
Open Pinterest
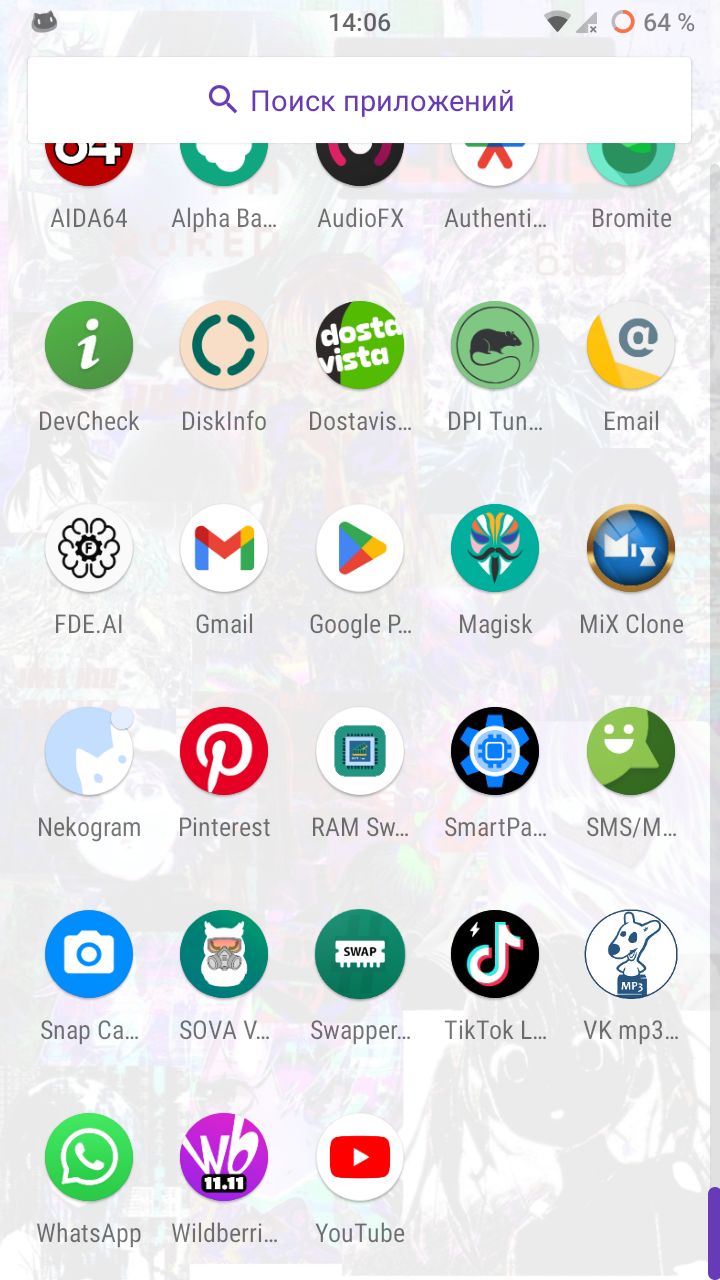(224, 751)
